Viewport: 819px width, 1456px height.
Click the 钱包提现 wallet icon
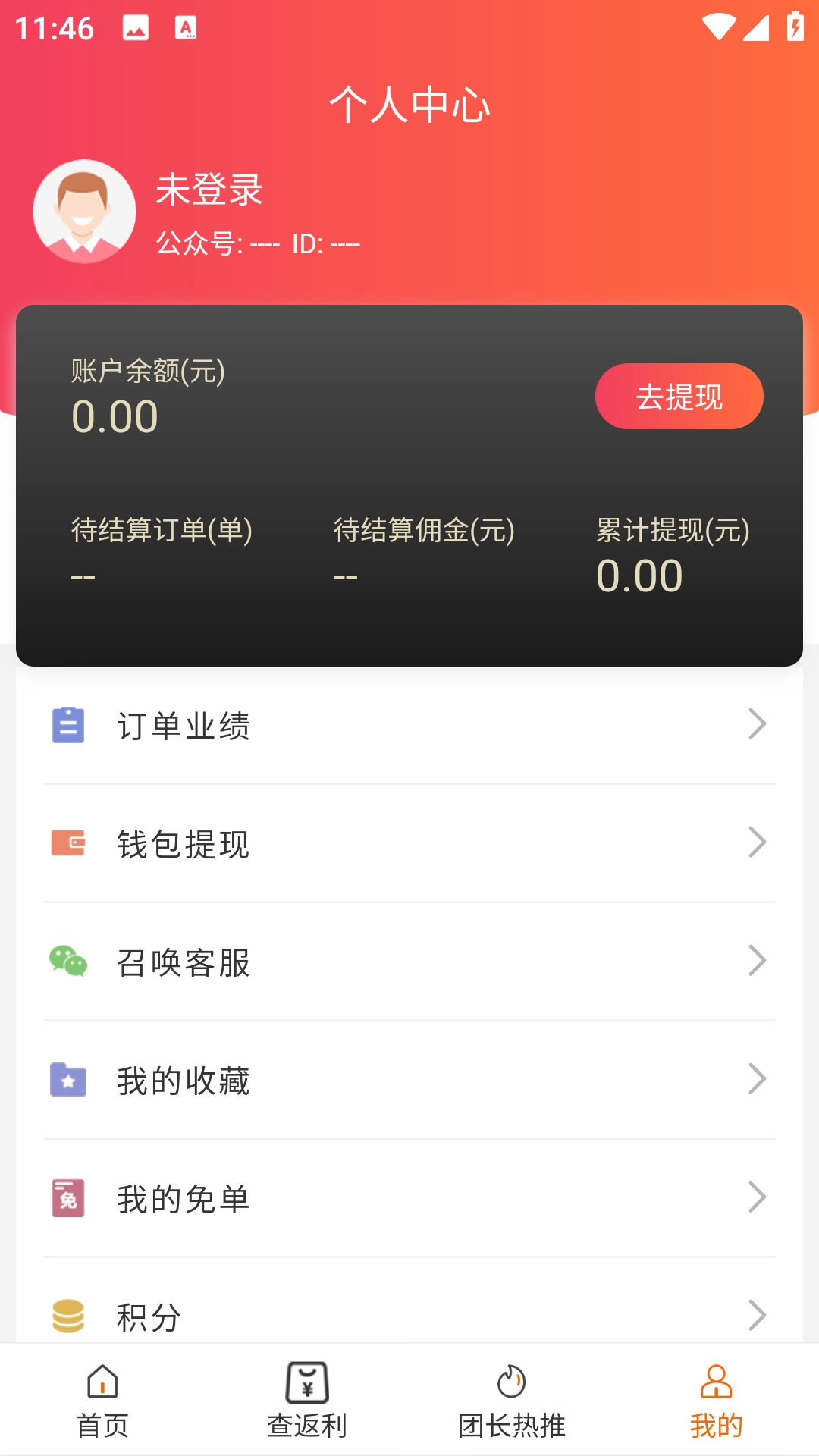coord(67,842)
